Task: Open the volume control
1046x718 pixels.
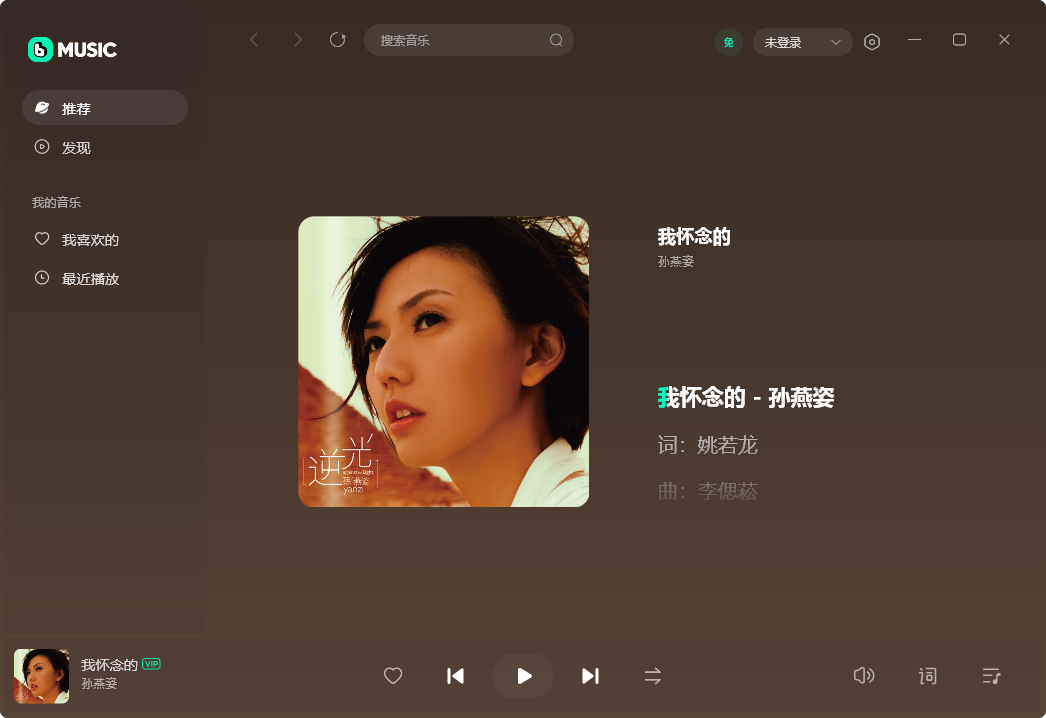Action: pyautogui.click(x=863, y=676)
